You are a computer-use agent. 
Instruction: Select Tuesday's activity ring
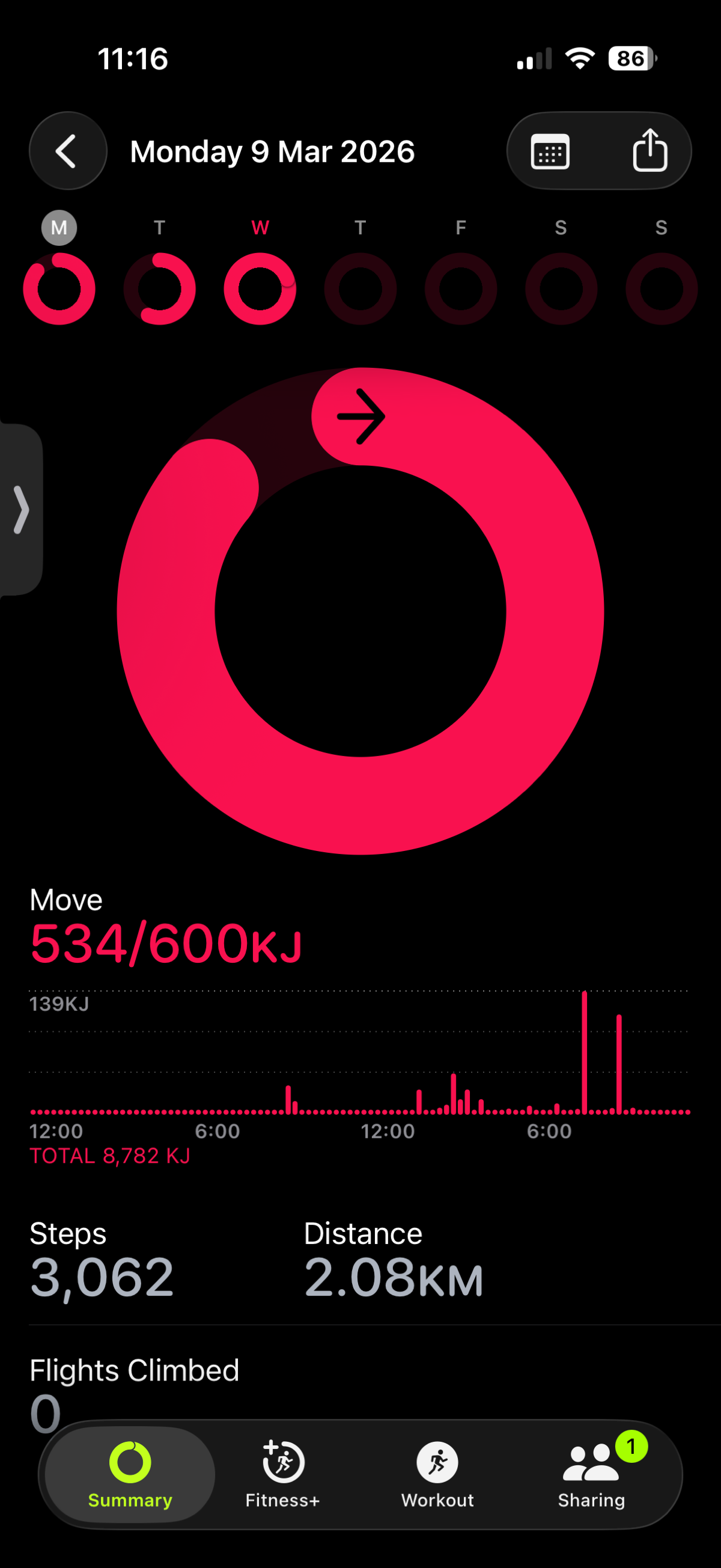click(159, 288)
